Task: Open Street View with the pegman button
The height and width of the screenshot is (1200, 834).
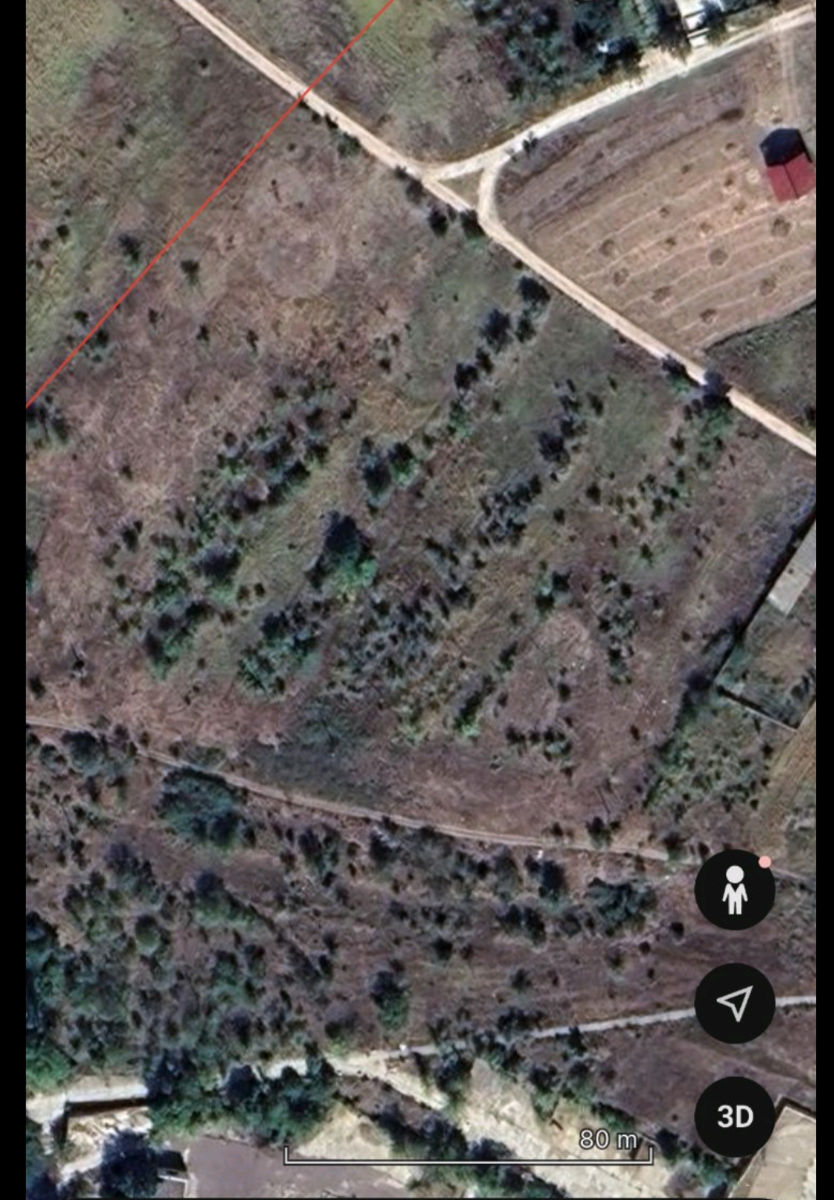Action: click(735, 889)
